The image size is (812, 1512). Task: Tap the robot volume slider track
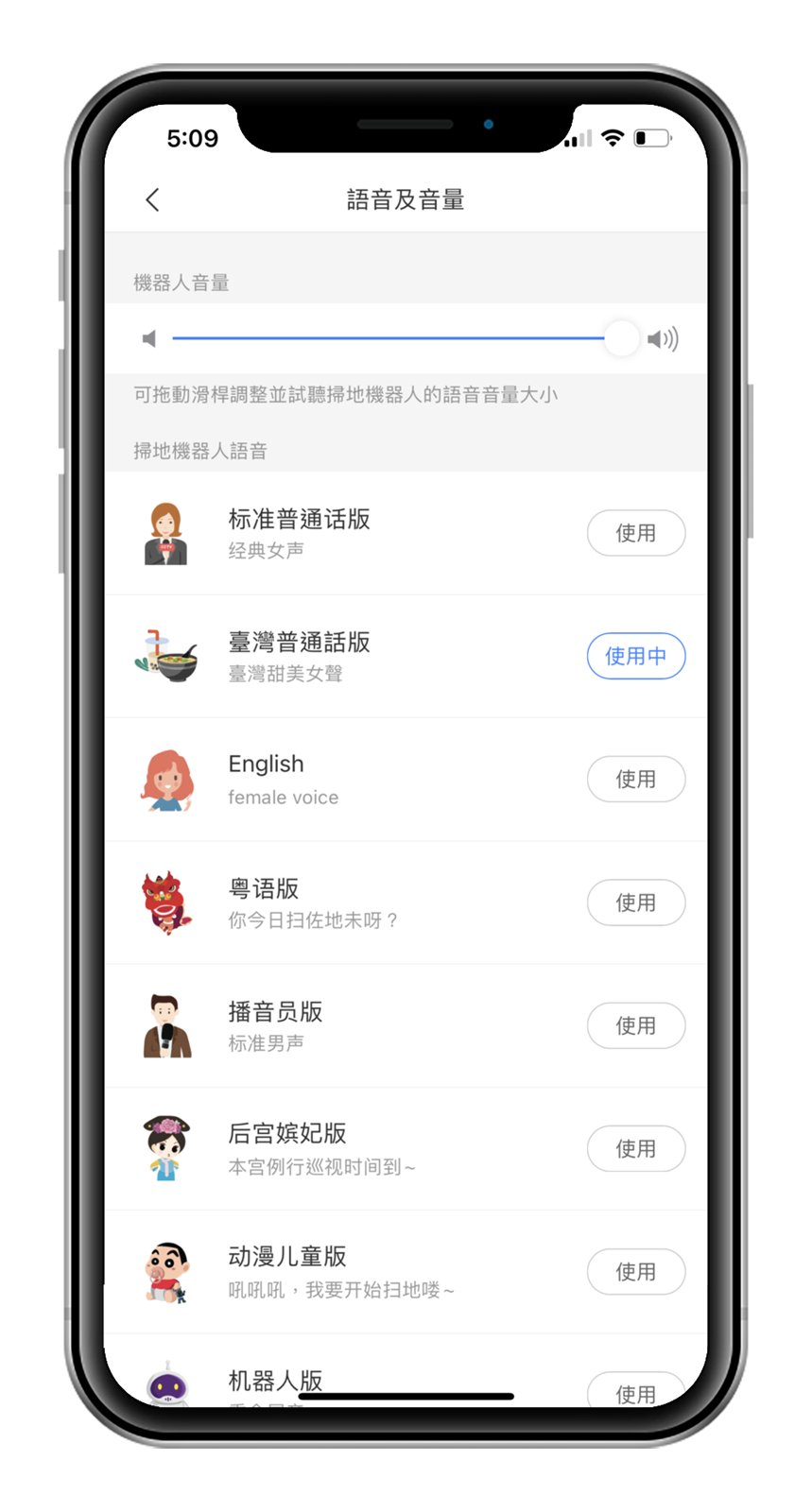pyautogui.click(x=388, y=338)
